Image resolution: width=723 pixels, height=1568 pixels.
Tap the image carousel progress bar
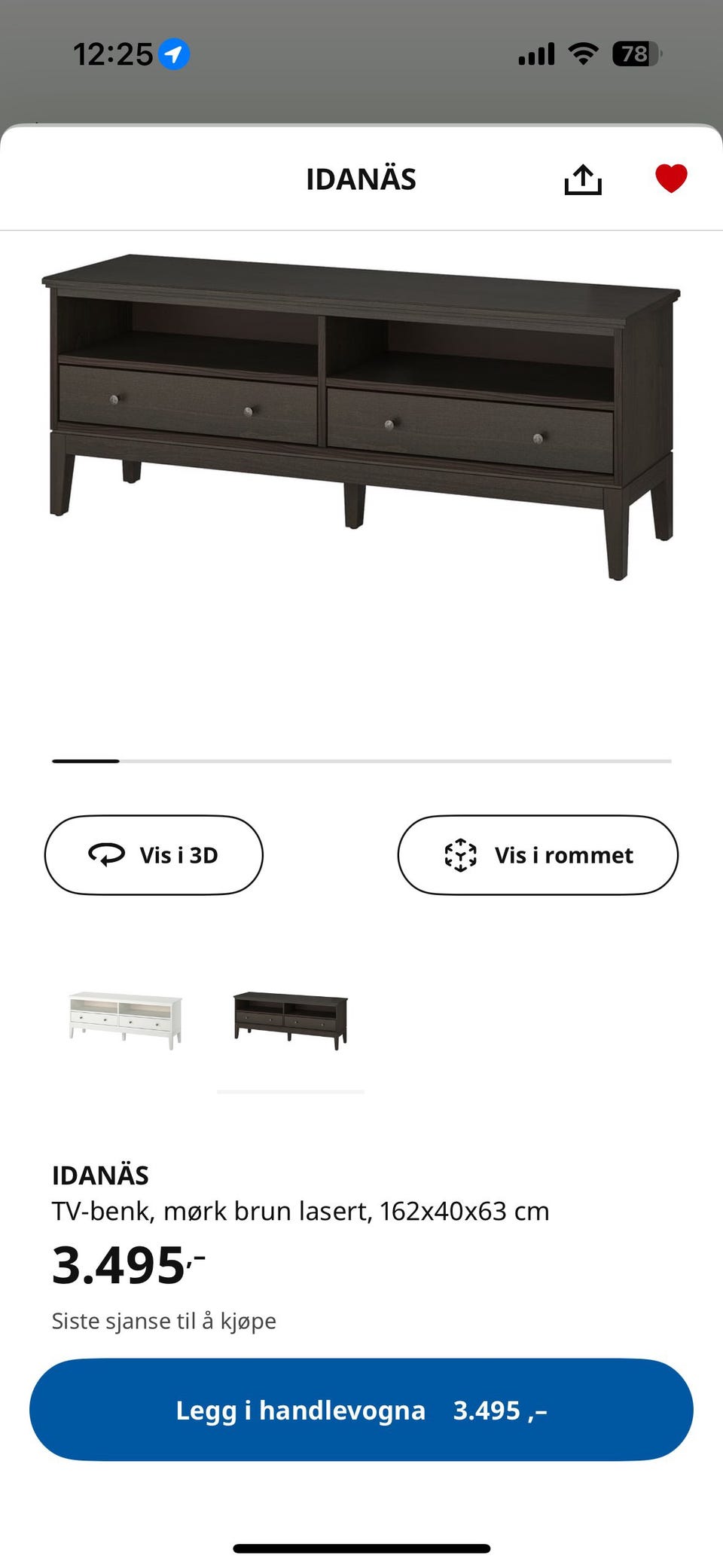coord(361,762)
